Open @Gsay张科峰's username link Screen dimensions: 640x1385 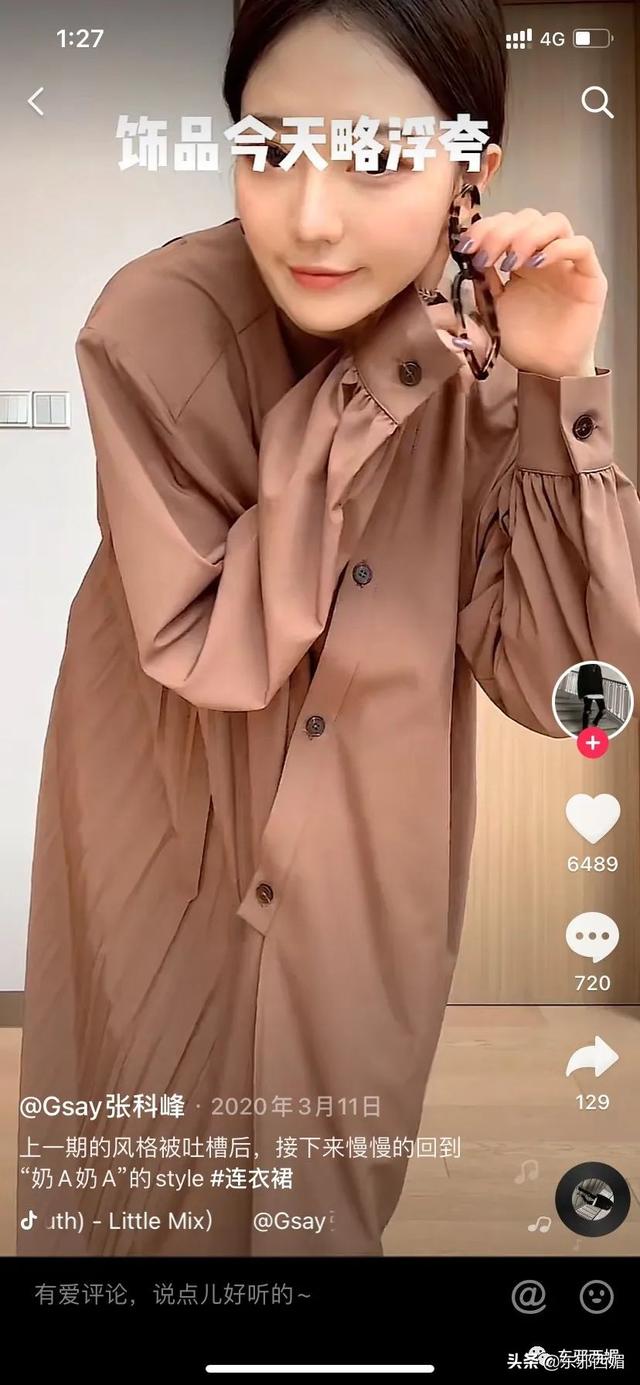tap(103, 1107)
